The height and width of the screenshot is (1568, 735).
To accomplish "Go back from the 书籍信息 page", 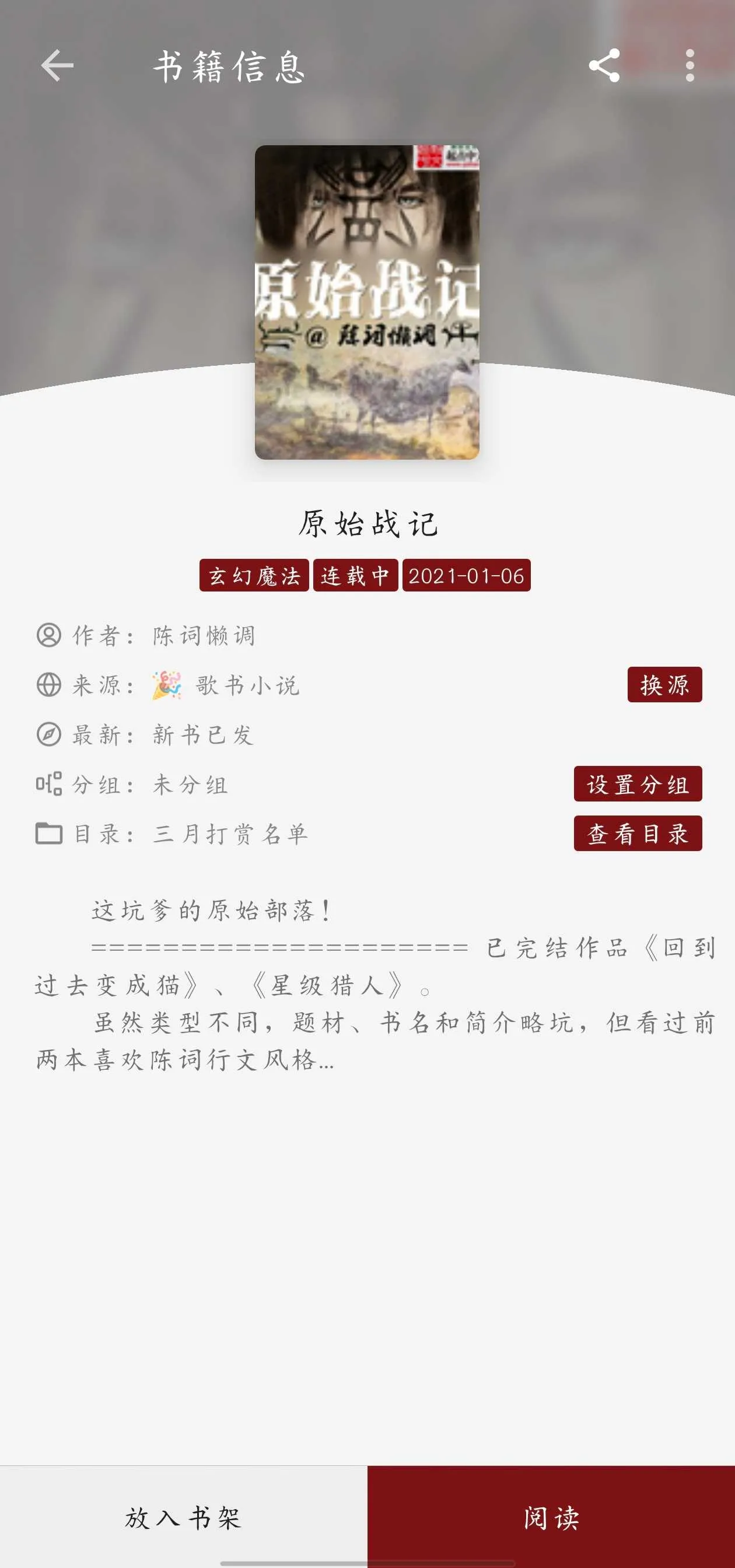I will [x=57, y=66].
